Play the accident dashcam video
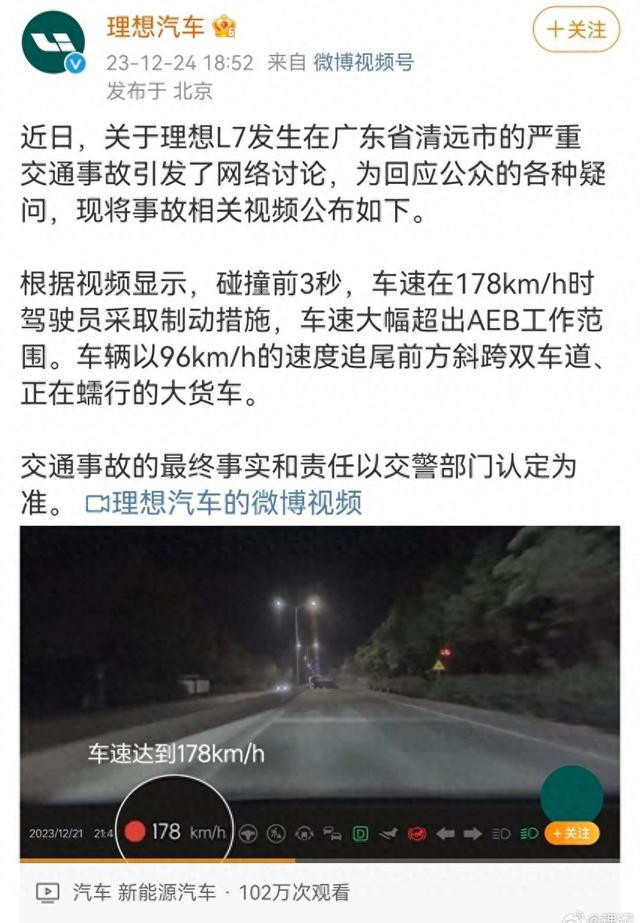 point(320,680)
